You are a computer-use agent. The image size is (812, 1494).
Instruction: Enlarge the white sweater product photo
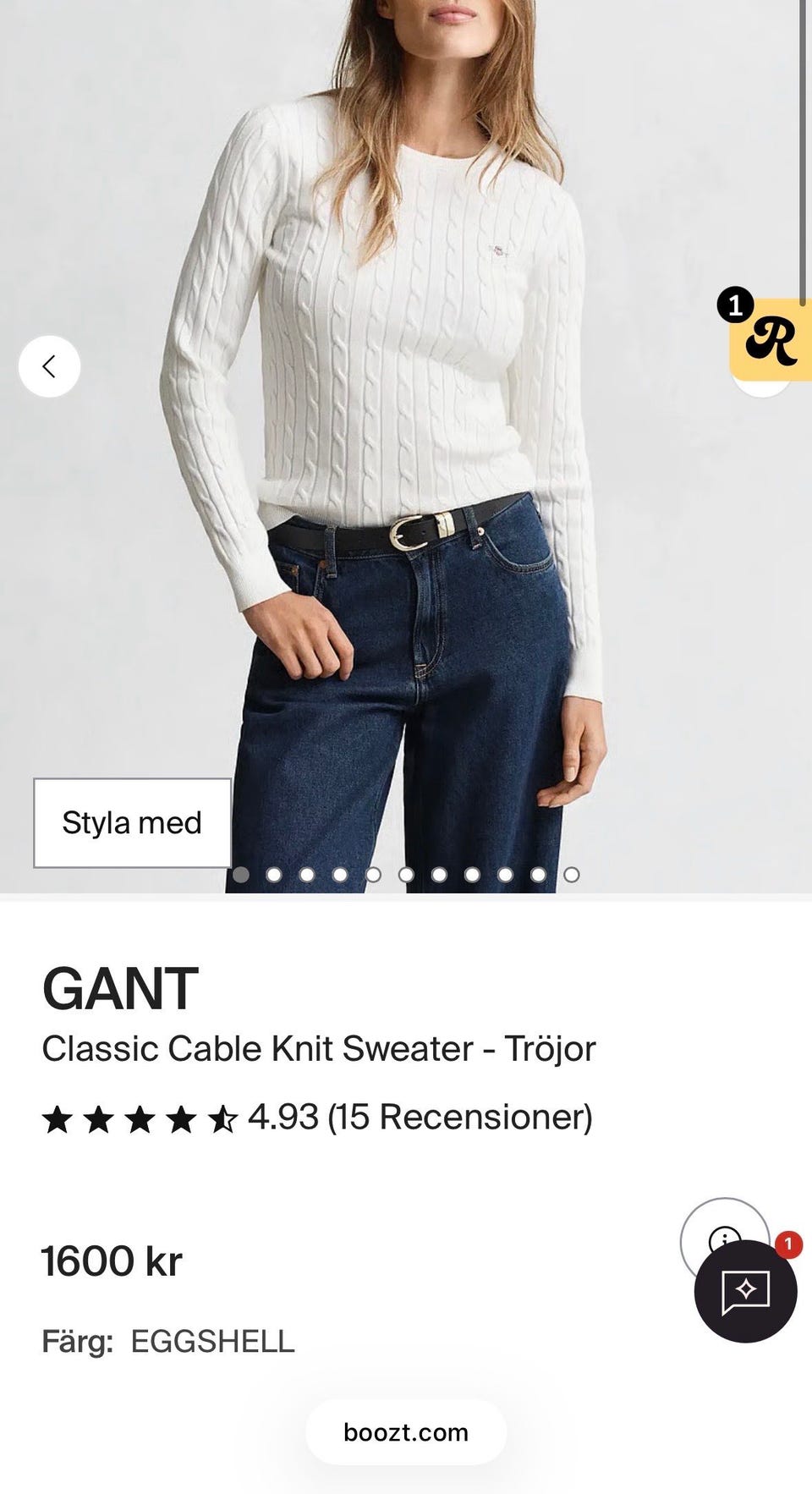point(406,381)
